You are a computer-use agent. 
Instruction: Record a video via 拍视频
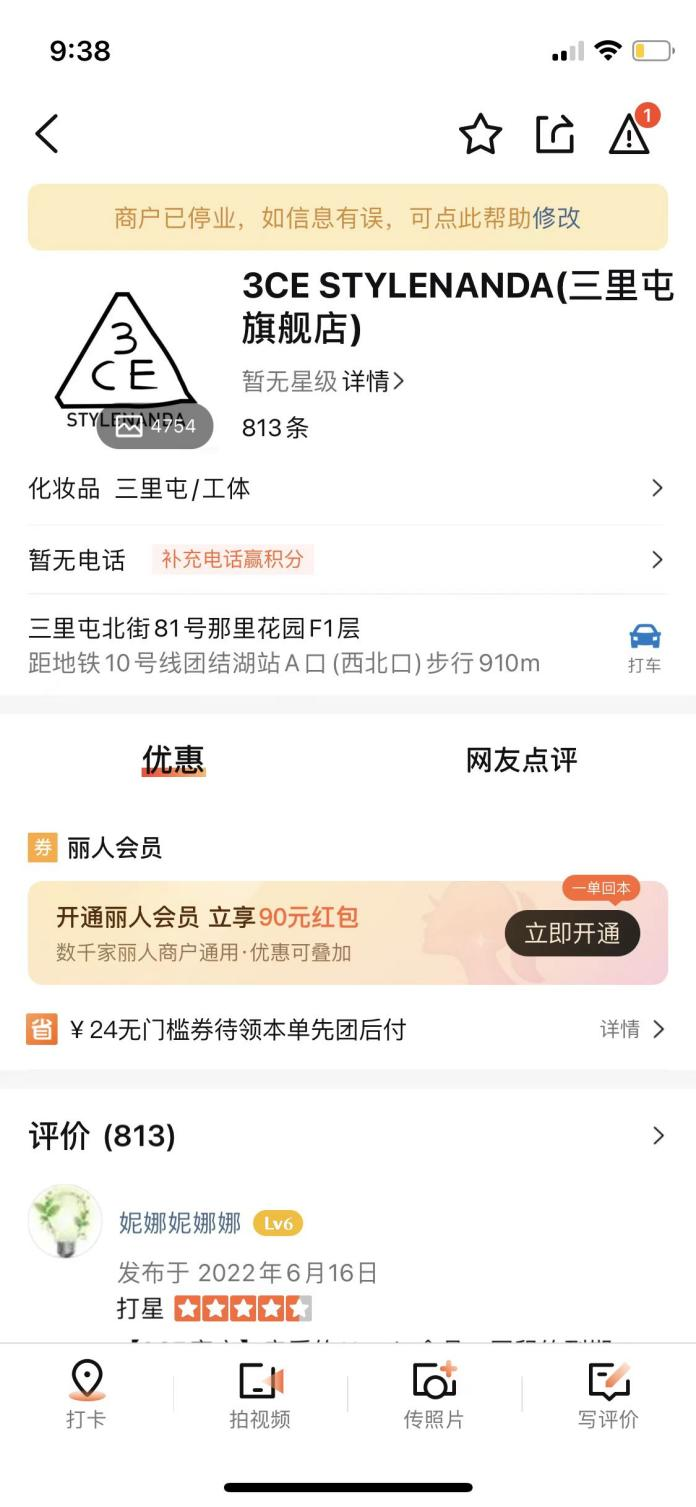[x=260, y=1394]
